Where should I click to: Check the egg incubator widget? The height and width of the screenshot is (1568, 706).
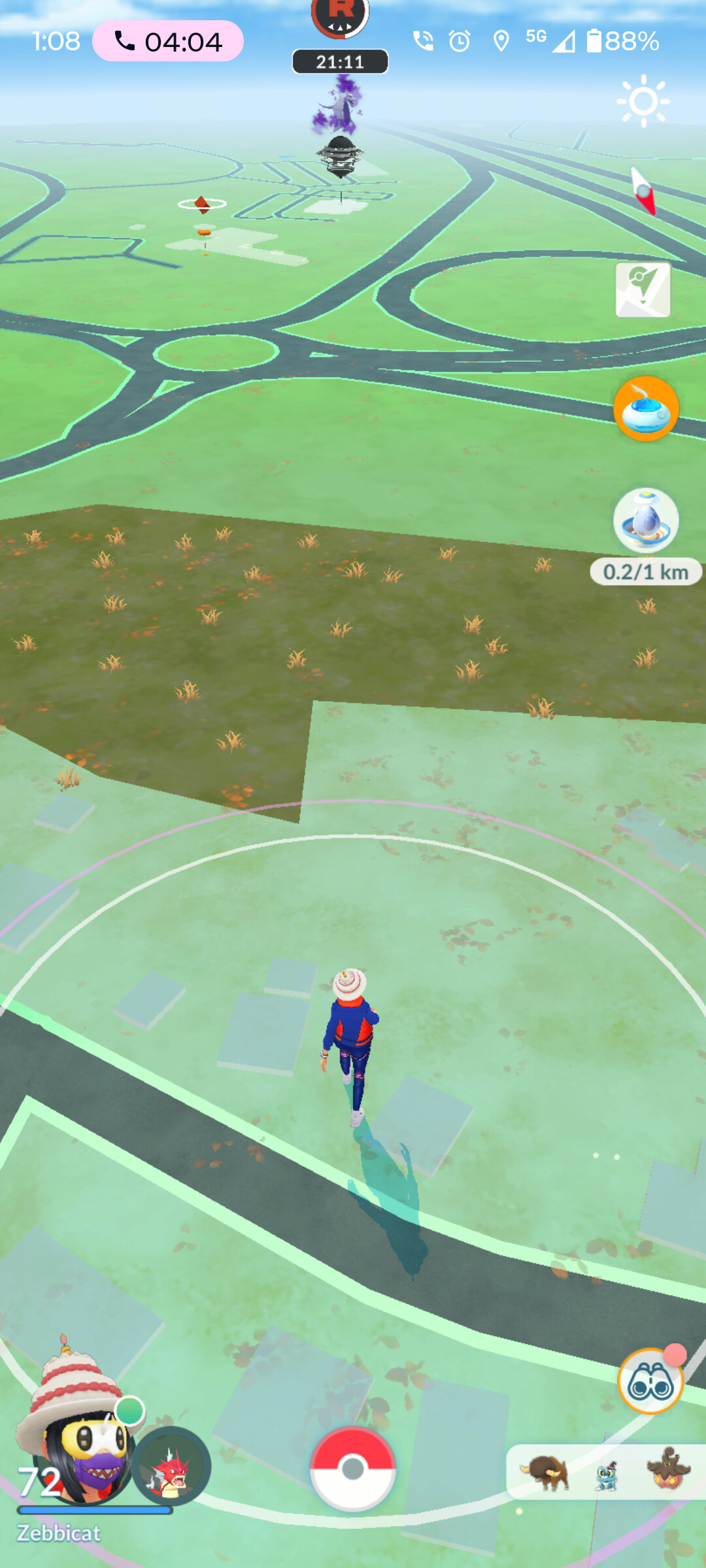[646, 521]
